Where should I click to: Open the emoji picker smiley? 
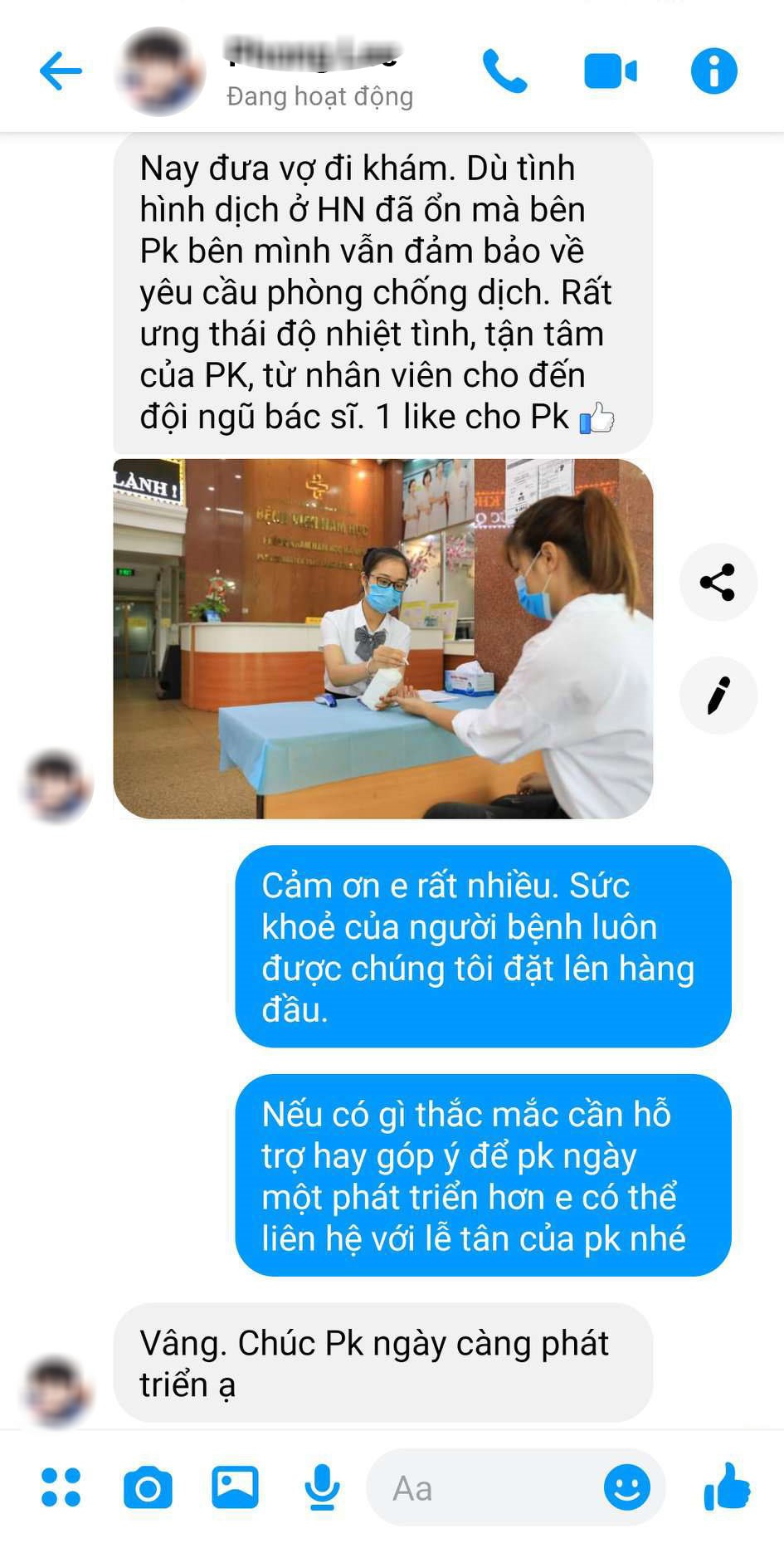pos(626,1487)
